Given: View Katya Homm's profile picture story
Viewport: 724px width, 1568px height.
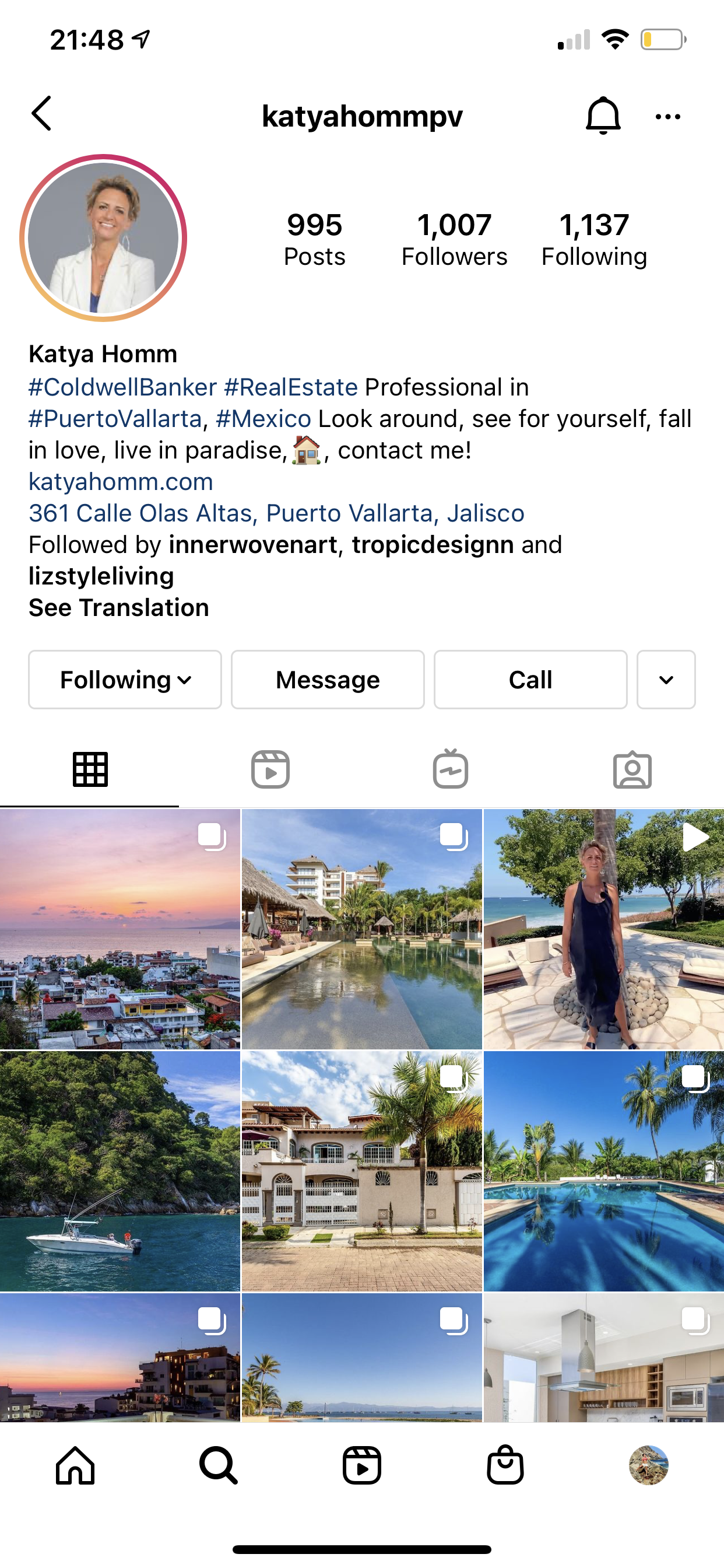Looking at the screenshot, I should point(103,238).
